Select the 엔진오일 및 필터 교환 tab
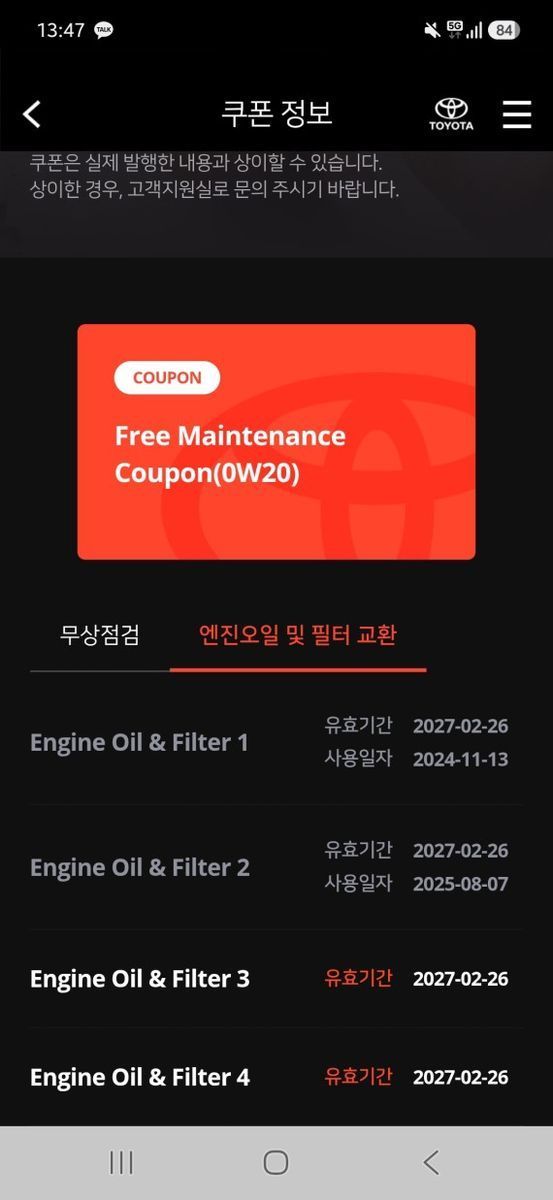553x1200 pixels. tap(298, 635)
